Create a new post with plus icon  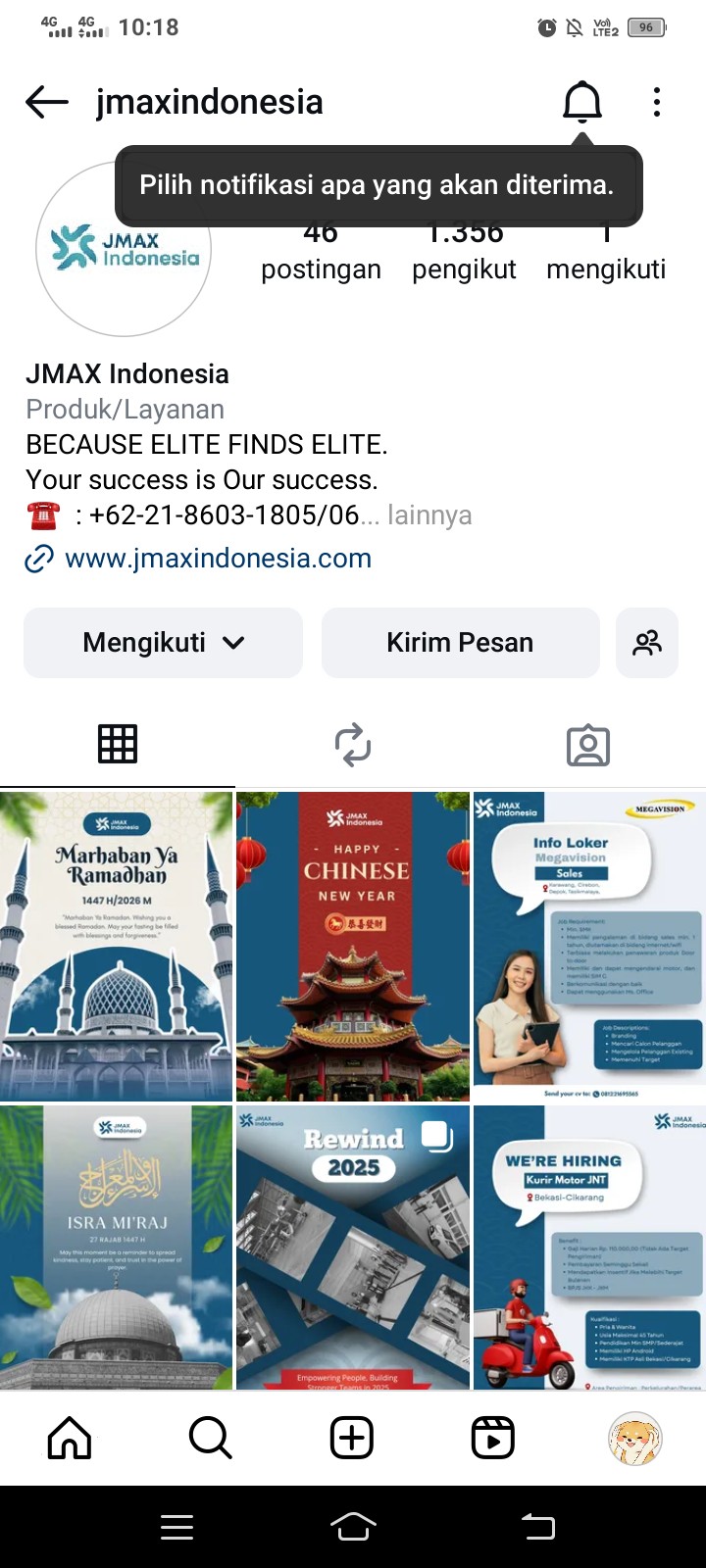[x=352, y=1438]
